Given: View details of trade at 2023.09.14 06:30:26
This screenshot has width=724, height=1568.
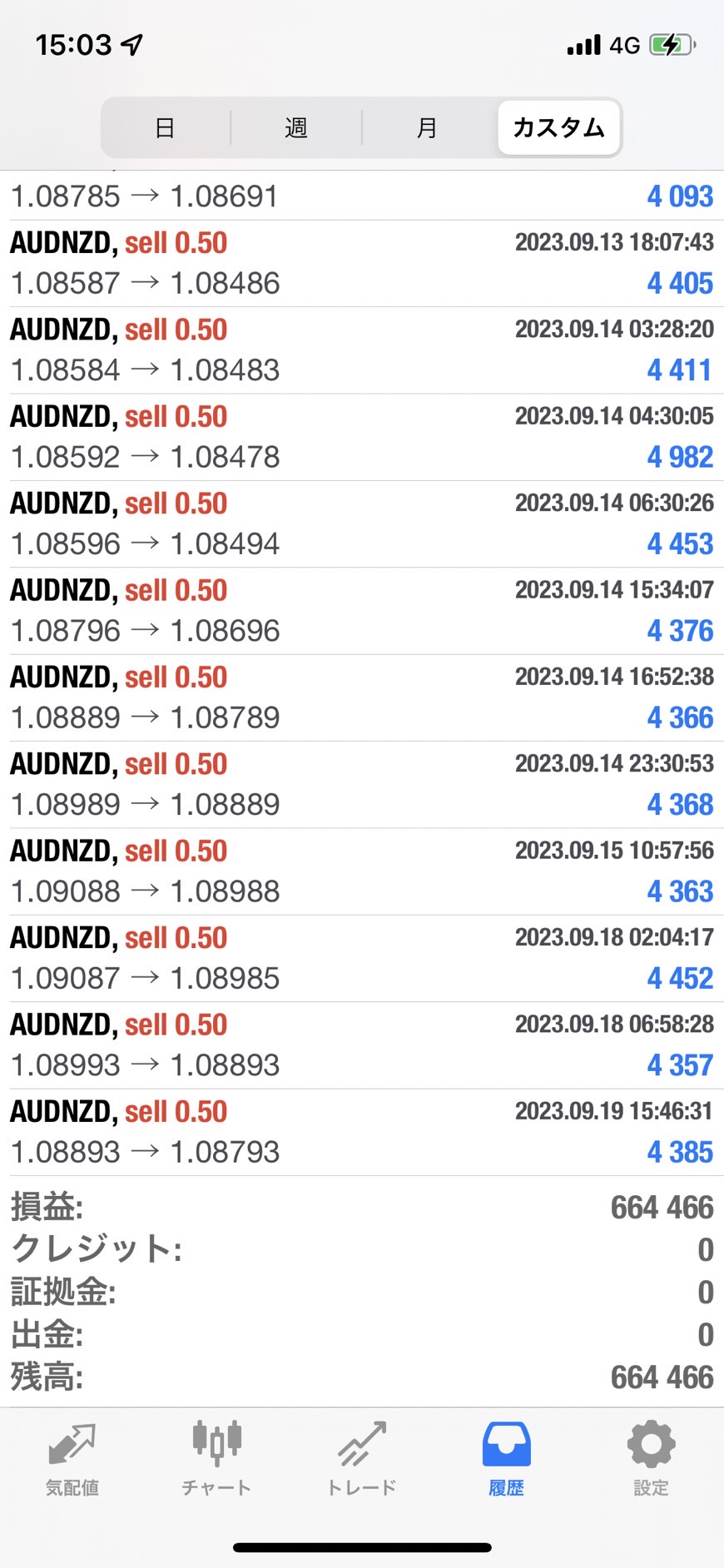Looking at the screenshot, I should 362,524.
